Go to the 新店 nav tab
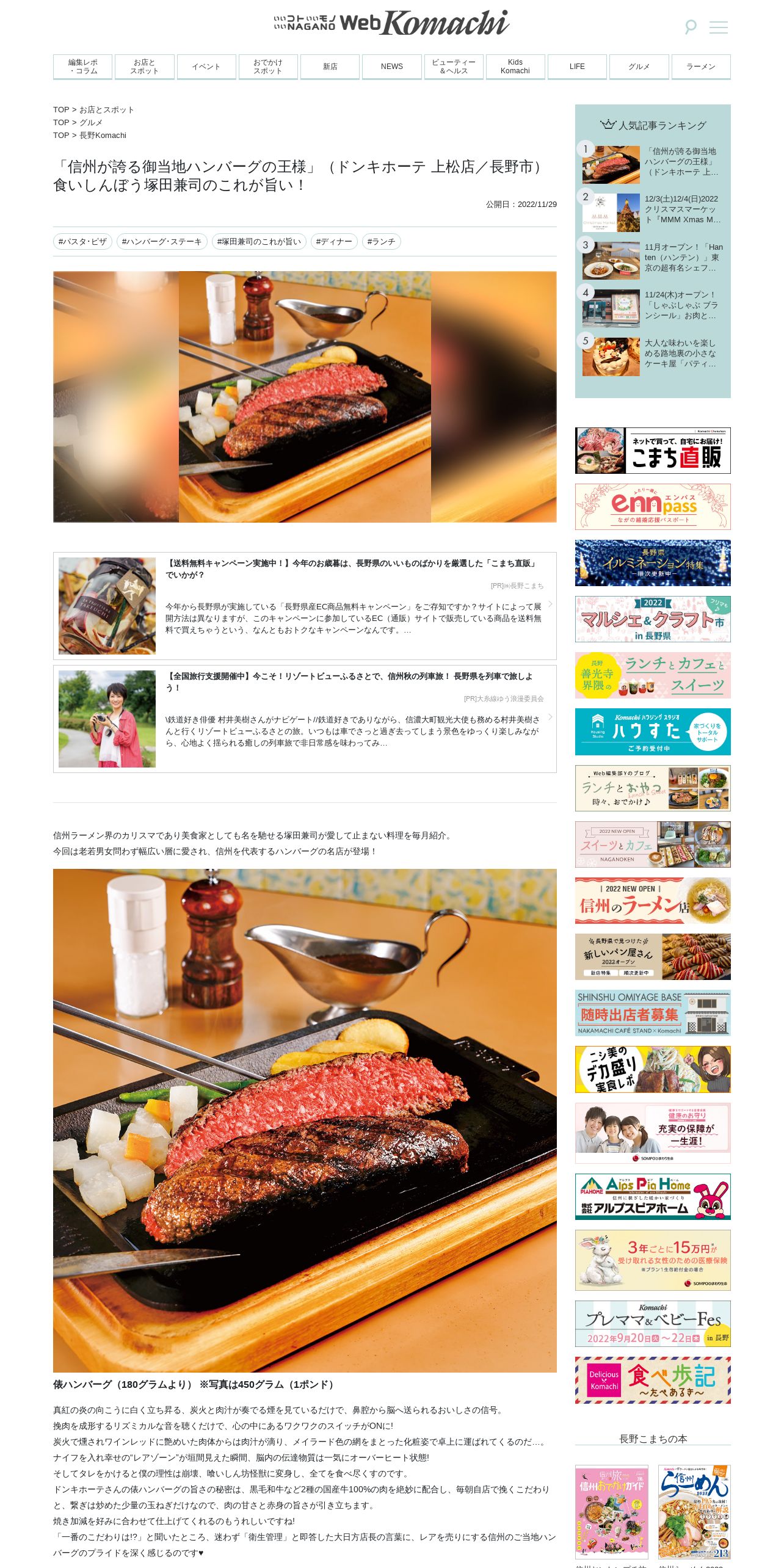784x1568 pixels. tap(330, 67)
